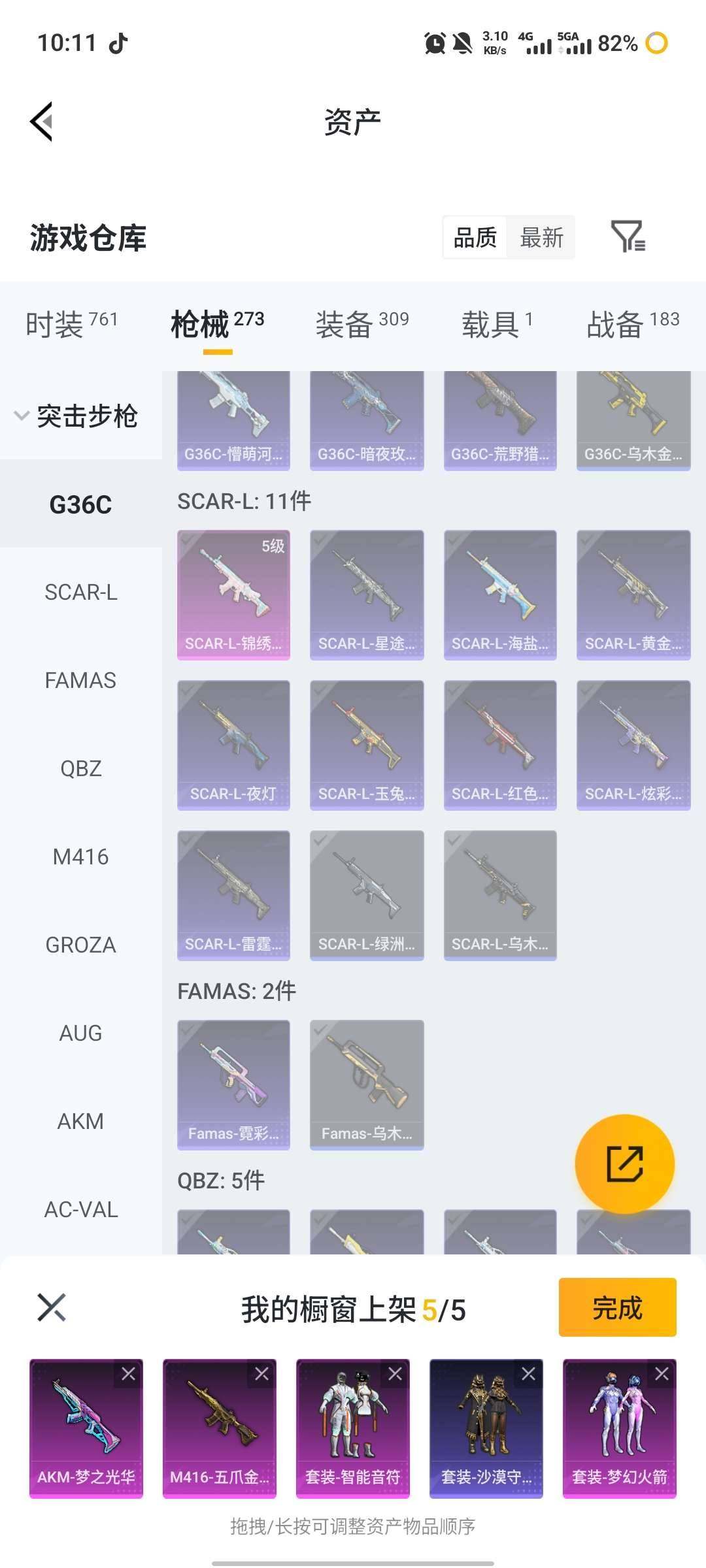
Task: Go back from the 资产 page
Action: [42, 122]
